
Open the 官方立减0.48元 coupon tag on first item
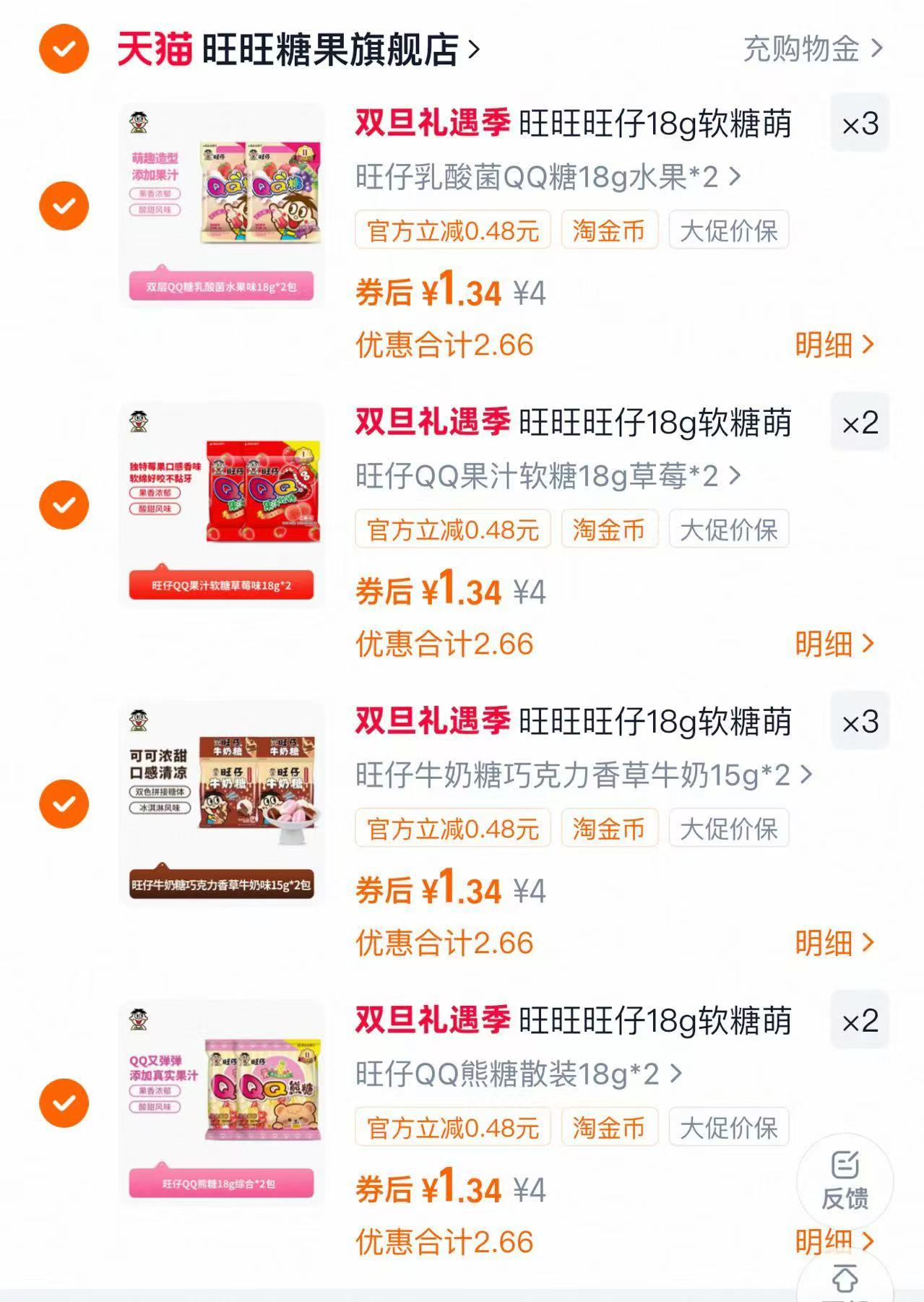click(452, 229)
